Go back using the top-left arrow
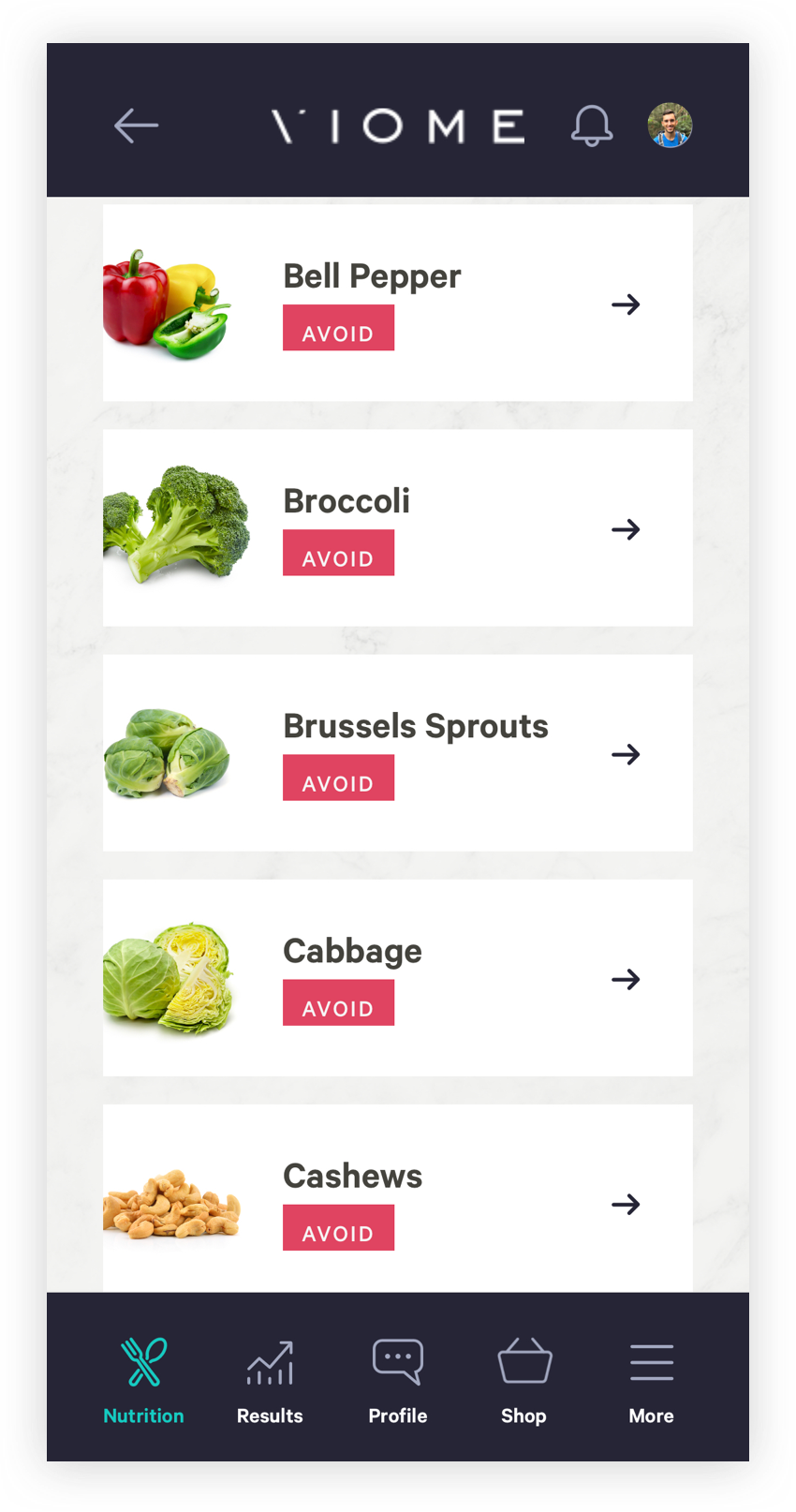Viewport: 796px width, 1512px height. (137, 126)
